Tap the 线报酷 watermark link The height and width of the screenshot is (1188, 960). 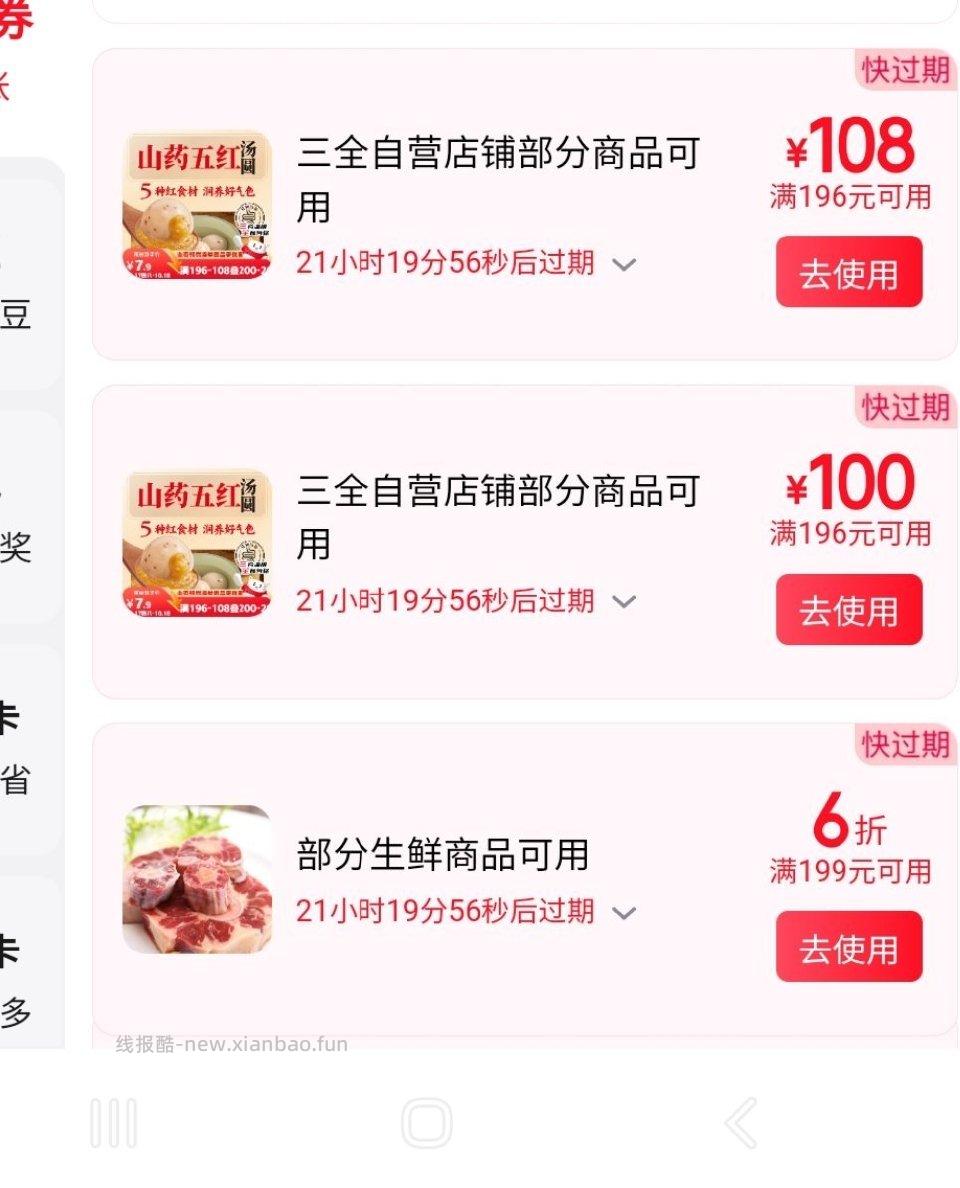[x=229, y=1044]
